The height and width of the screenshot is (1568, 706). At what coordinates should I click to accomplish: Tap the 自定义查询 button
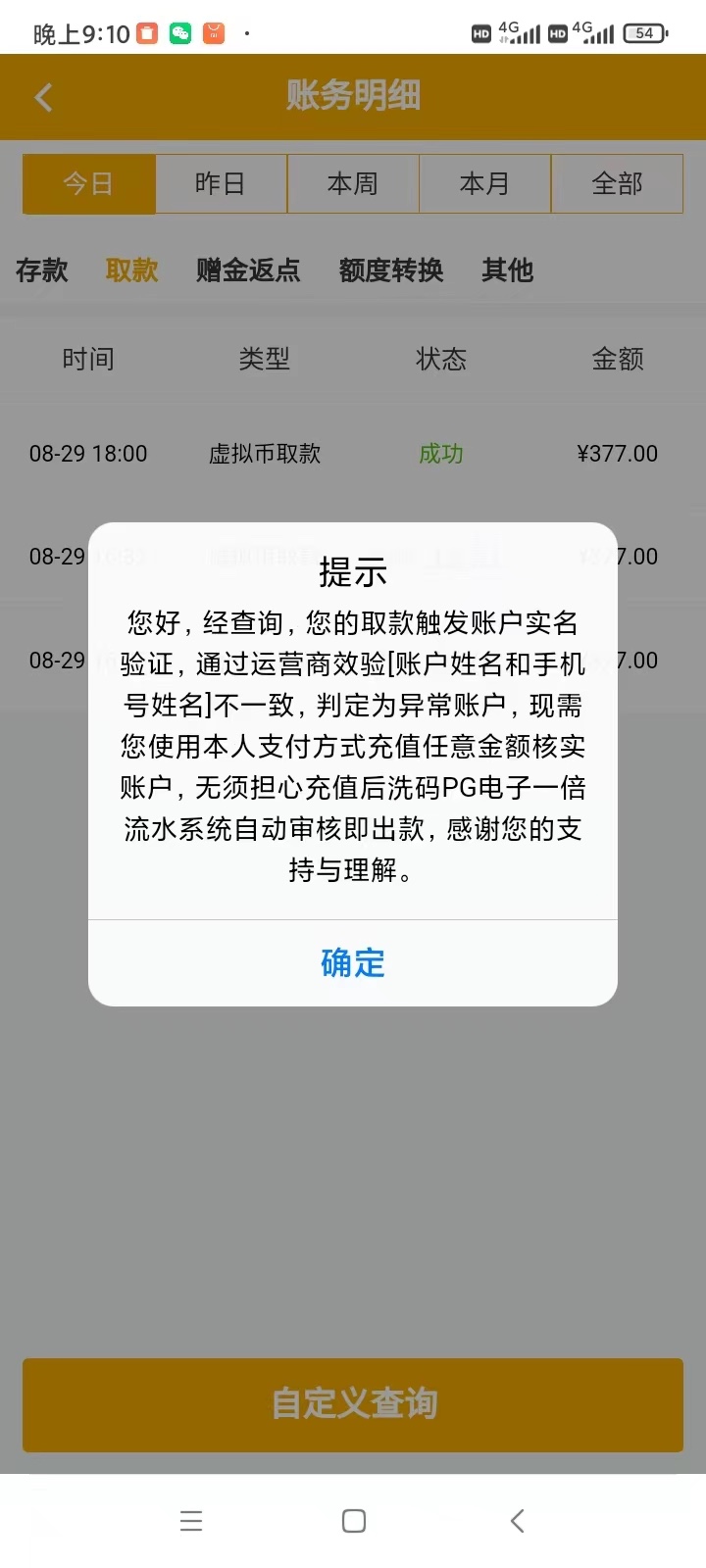pos(353,1403)
